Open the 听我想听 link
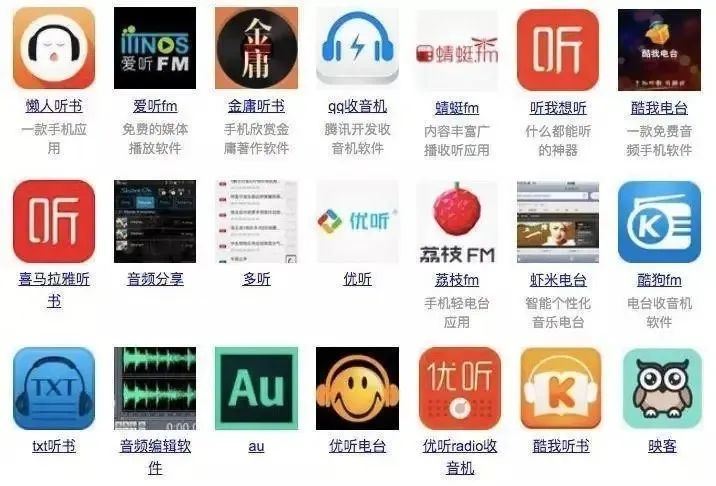The height and width of the screenshot is (486, 716). [x=558, y=107]
